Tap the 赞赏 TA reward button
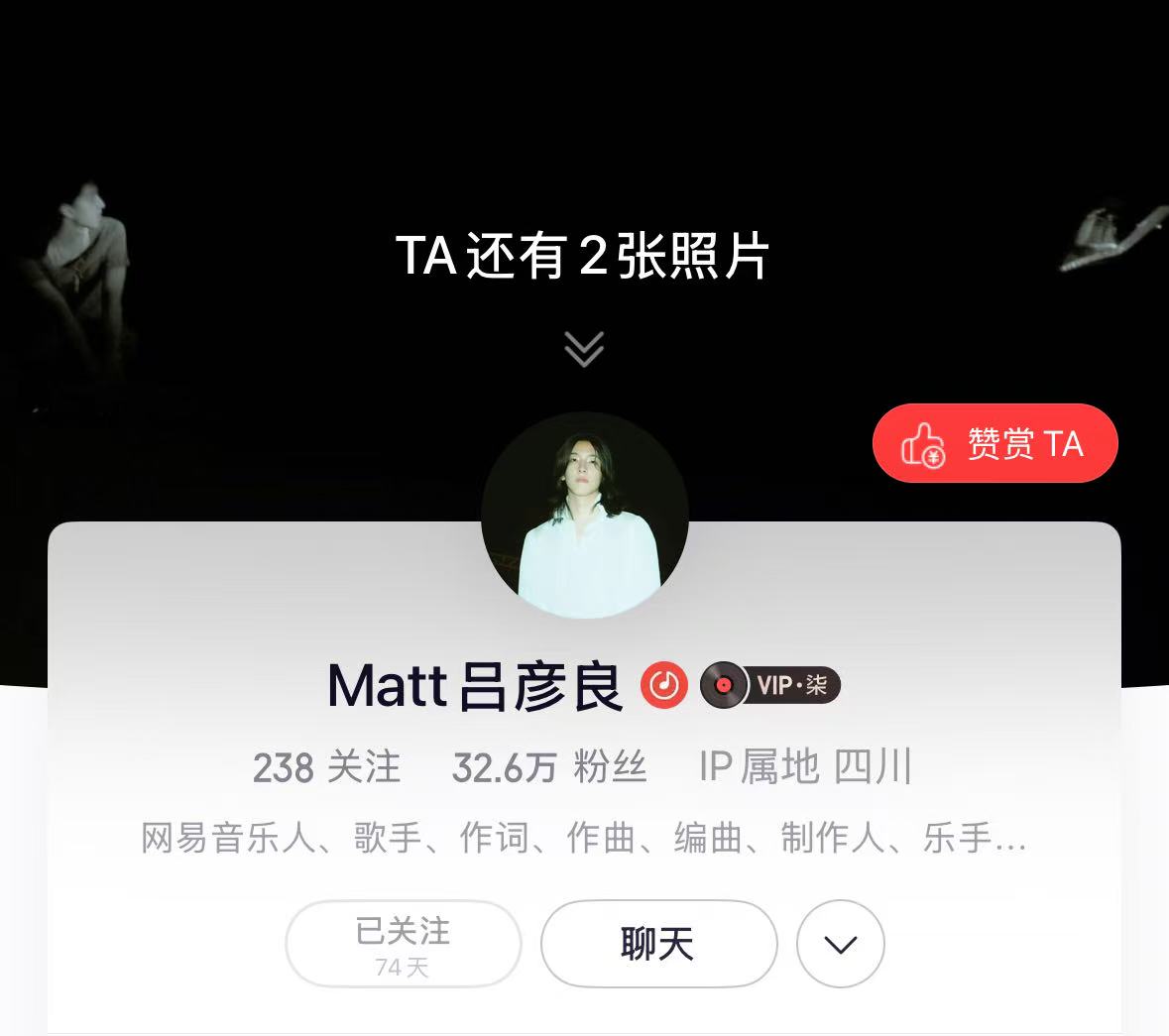This screenshot has width=1169, height=1036. 994,443
